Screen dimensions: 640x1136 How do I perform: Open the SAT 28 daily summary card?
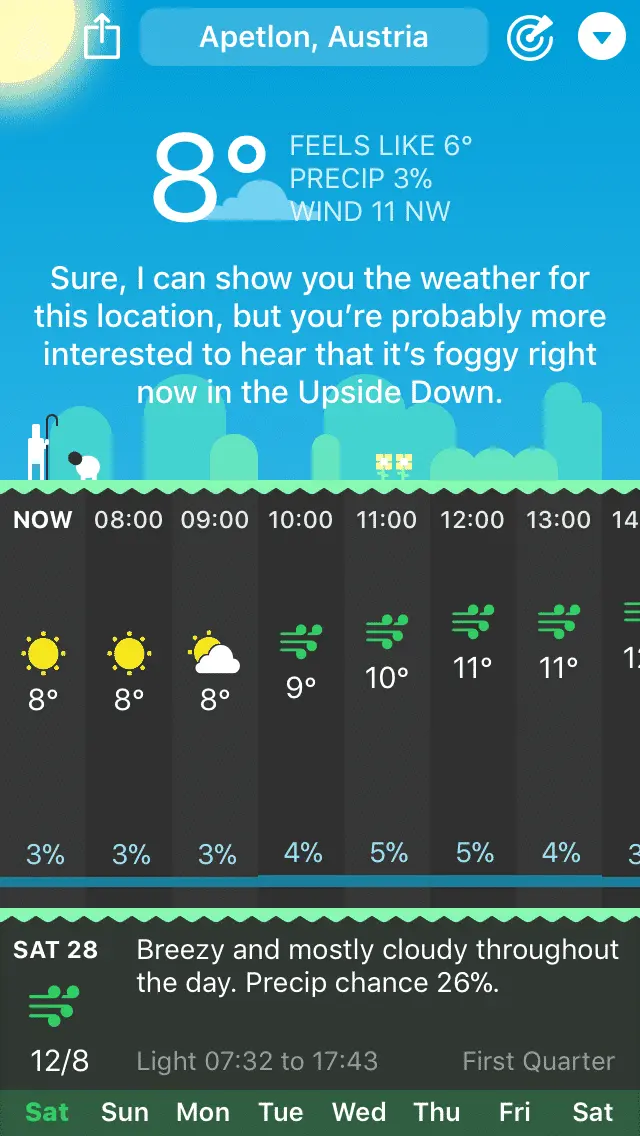point(320,1005)
